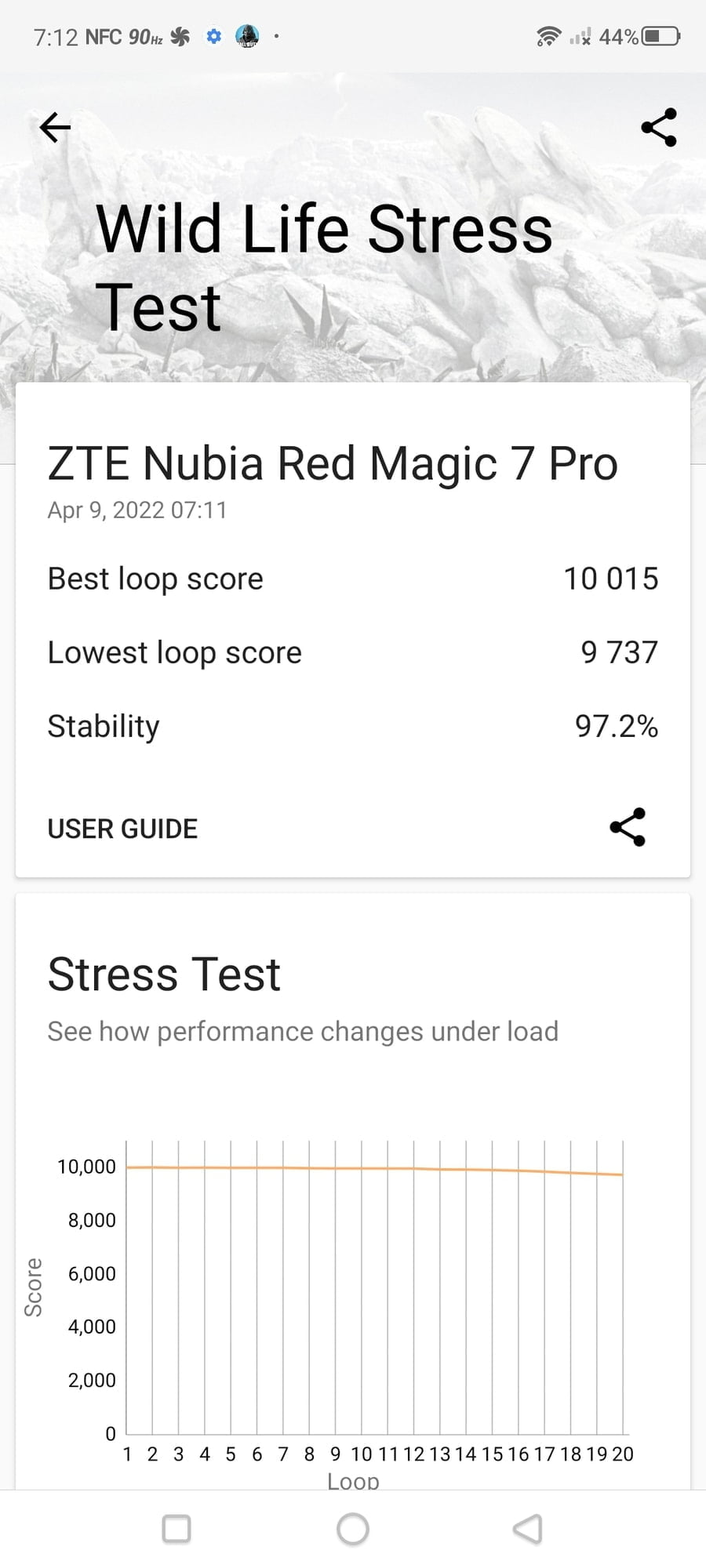
Task: Open the USER GUIDE
Action: [x=122, y=829]
